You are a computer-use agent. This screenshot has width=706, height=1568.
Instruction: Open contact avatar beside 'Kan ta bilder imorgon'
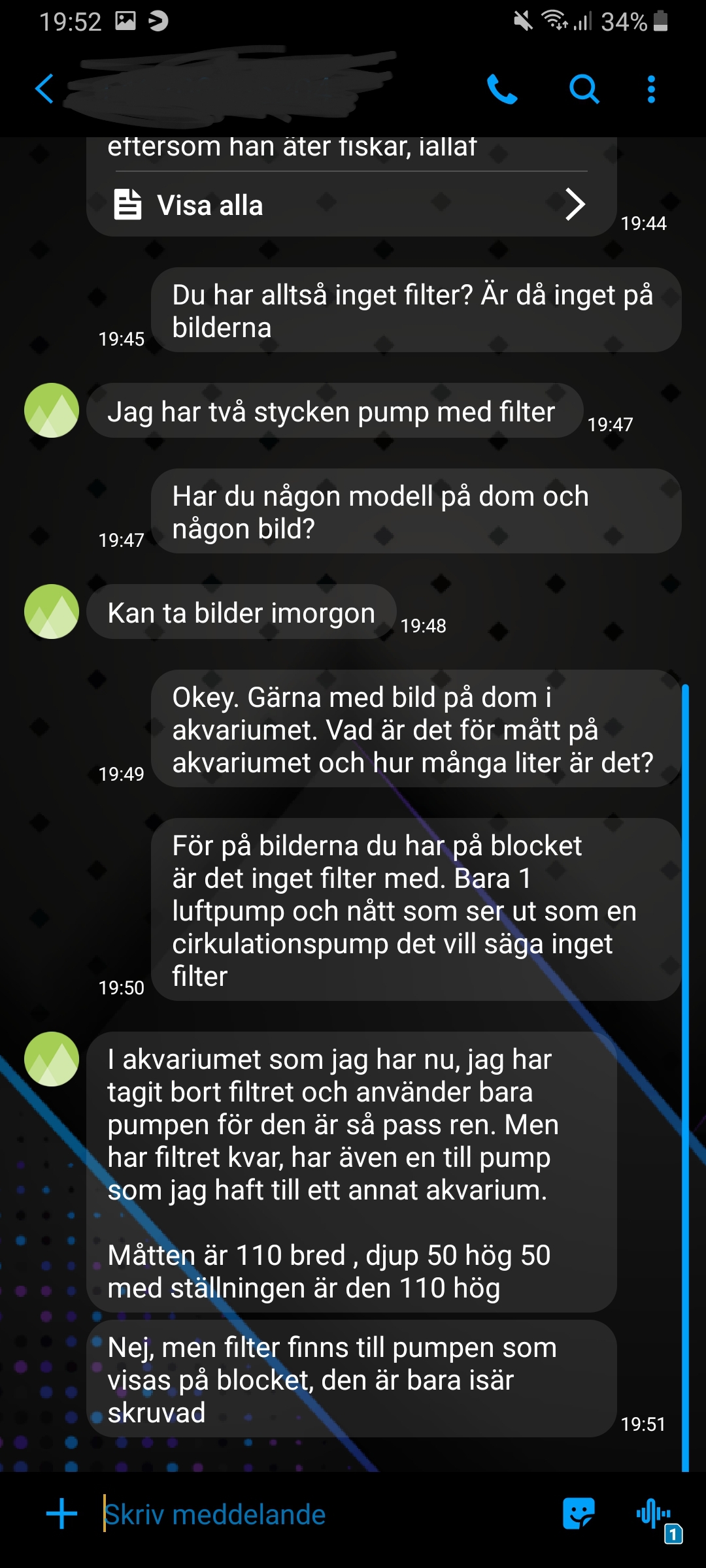pyautogui.click(x=52, y=612)
